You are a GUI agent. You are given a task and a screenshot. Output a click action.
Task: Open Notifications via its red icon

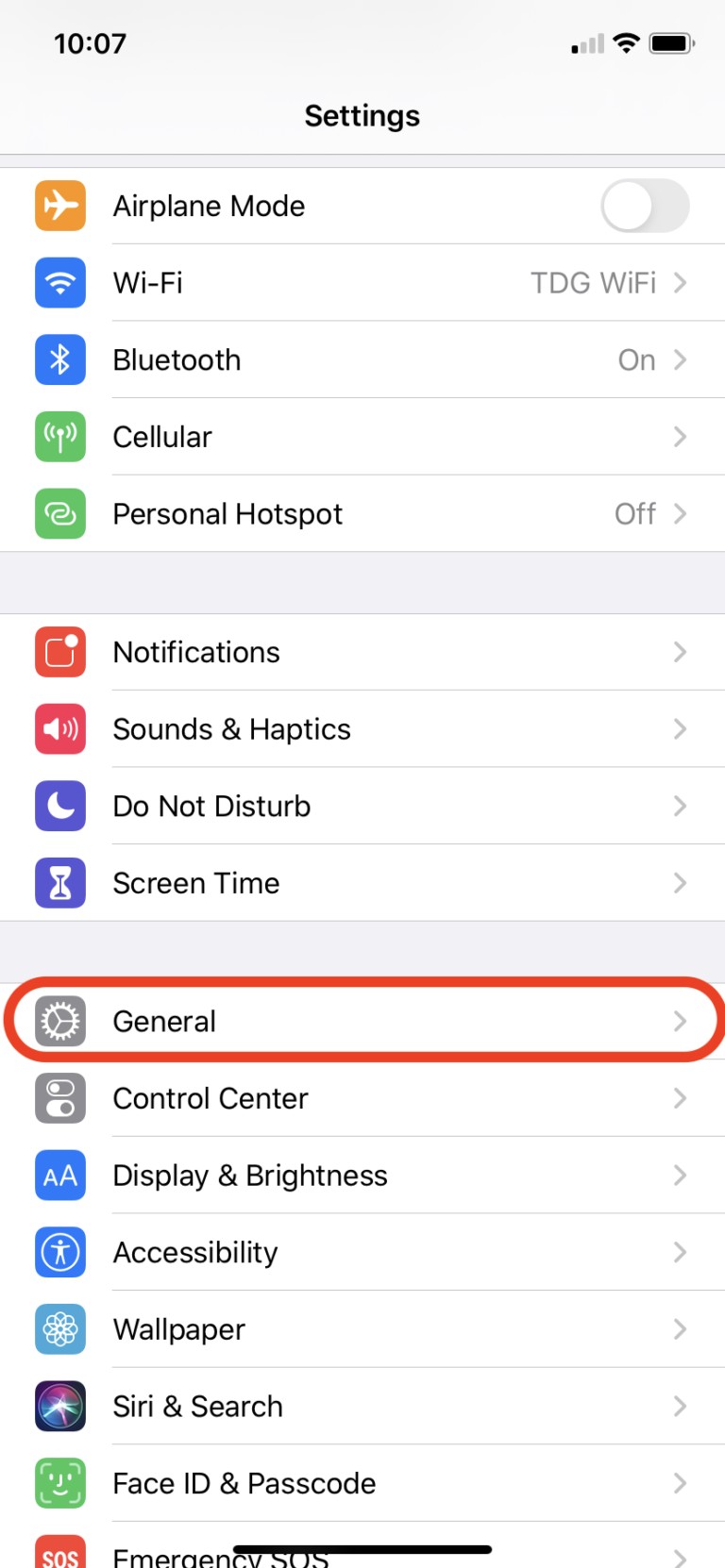point(59,652)
